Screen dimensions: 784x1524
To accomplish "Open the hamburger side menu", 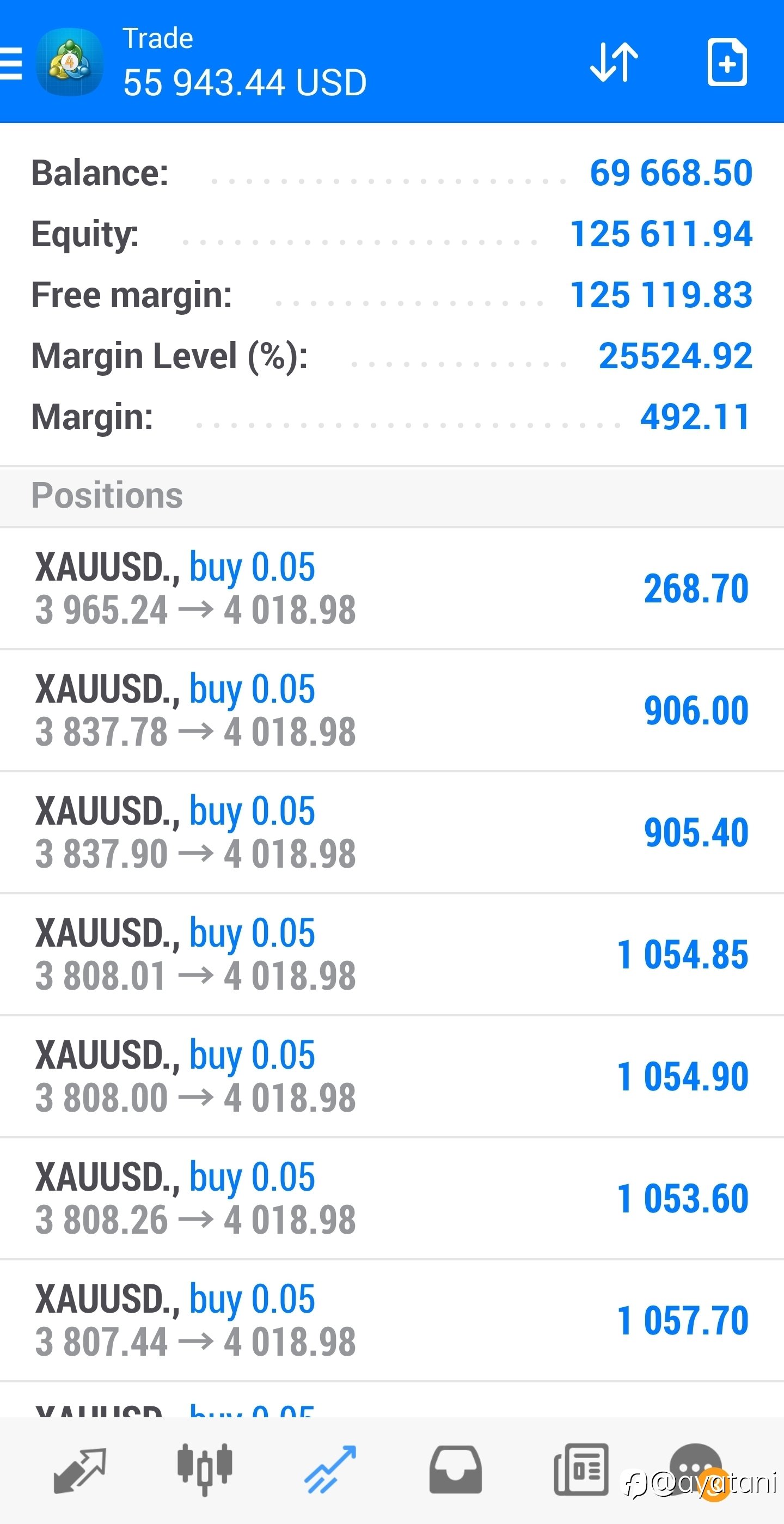I will (x=12, y=63).
